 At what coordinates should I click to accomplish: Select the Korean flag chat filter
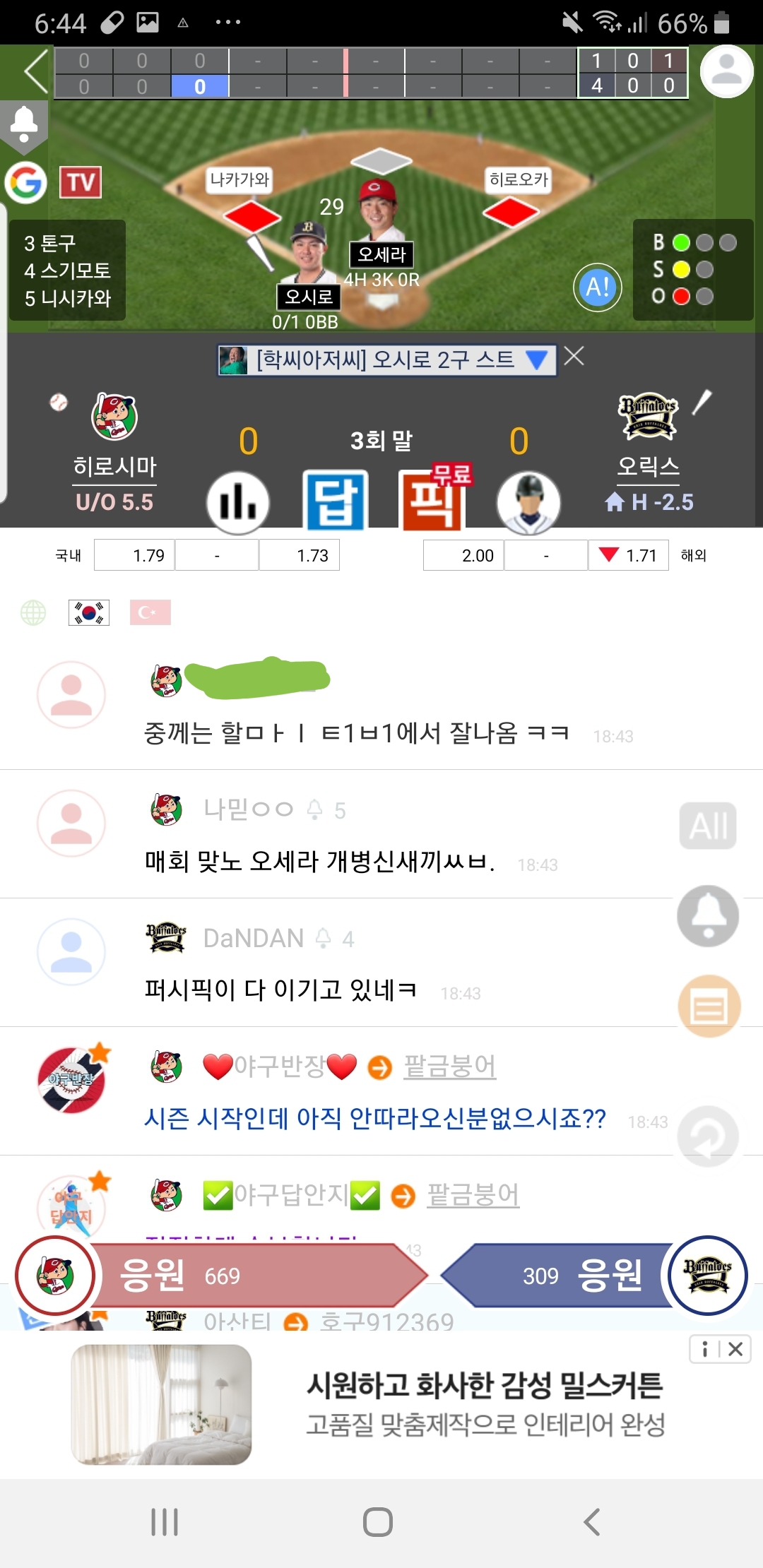pos(89,612)
